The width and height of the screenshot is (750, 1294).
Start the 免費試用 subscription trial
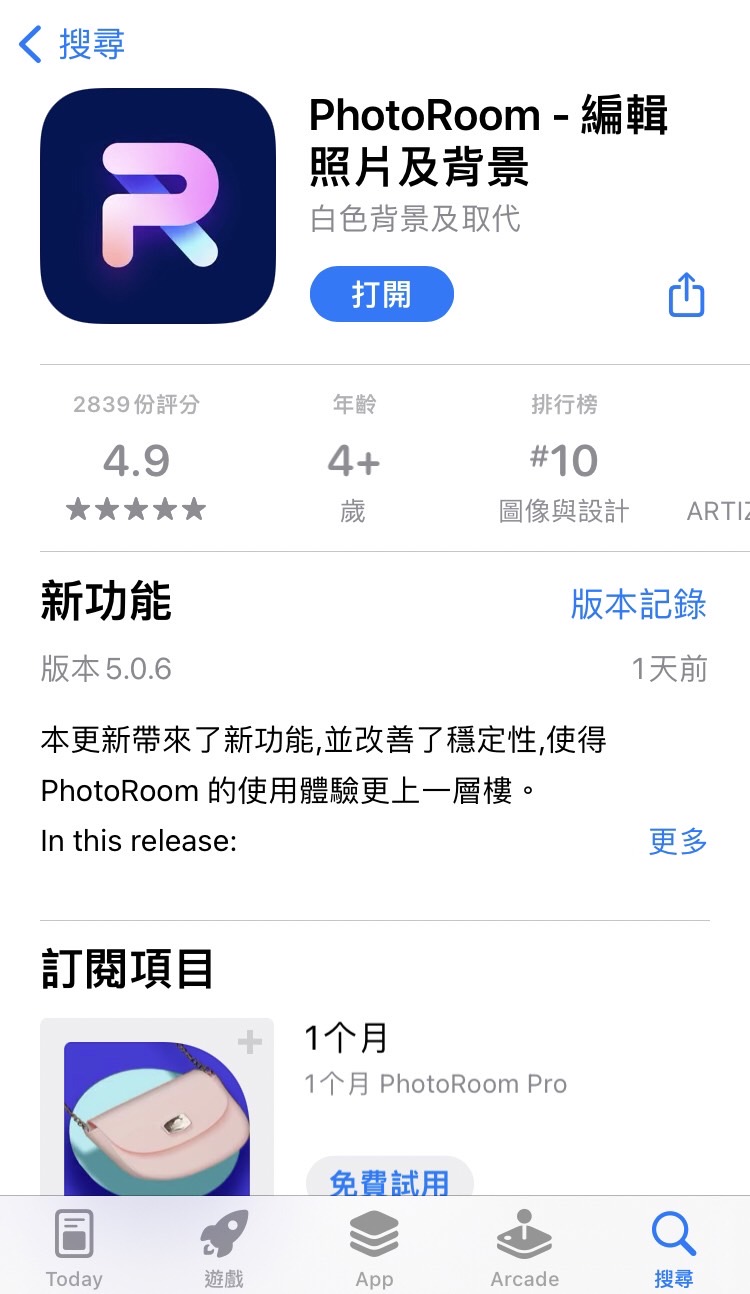[x=389, y=1180]
